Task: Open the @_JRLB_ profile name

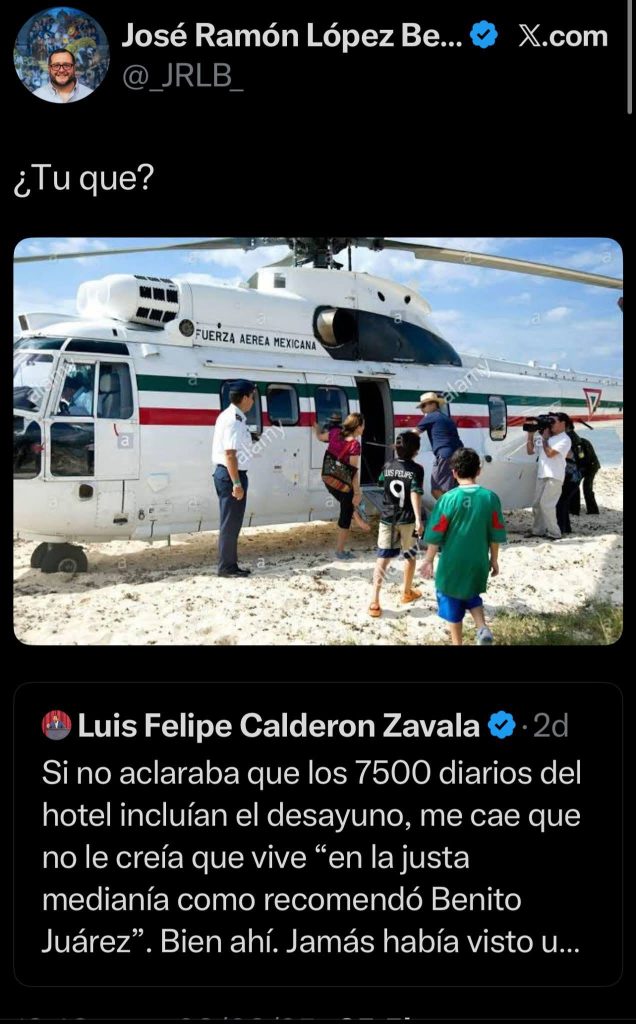Action: 294,37
